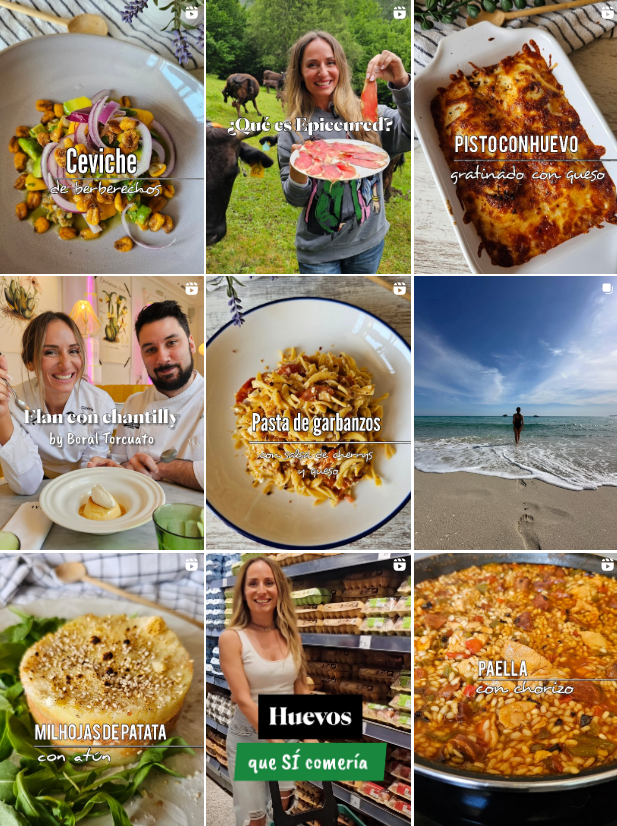Open the Huevos que SÍ comería reel
Screen dimensions: 617x826
308,689
